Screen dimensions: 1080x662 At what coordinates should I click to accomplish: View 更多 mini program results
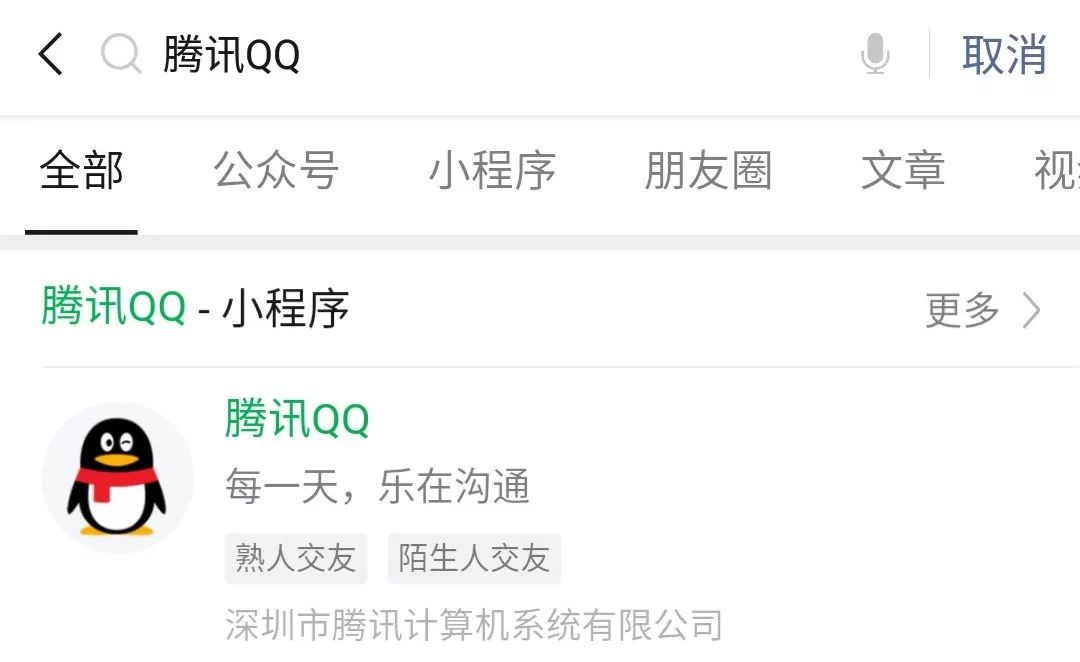(982, 311)
